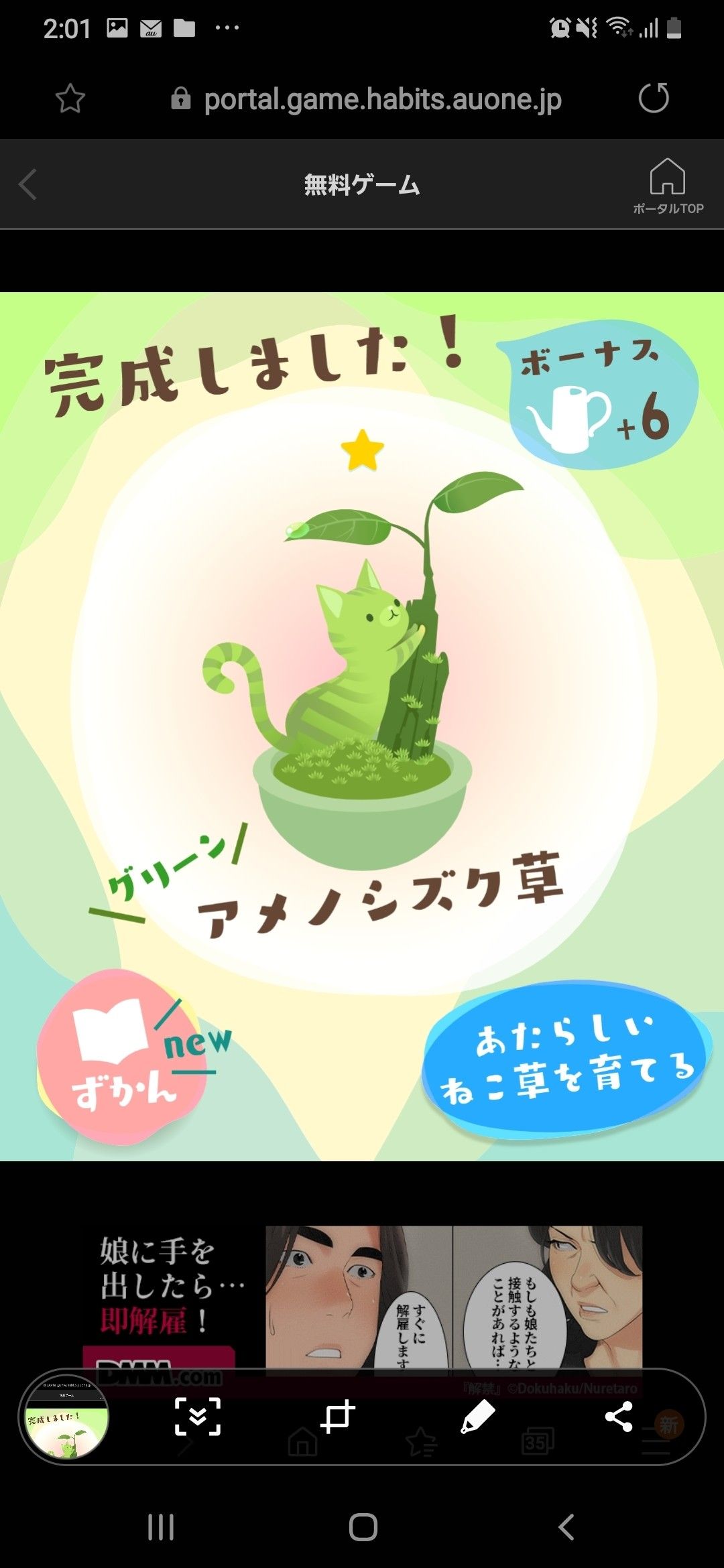Image resolution: width=724 pixels, height=1568 pixels.
Task: Bookmark this page with the star icon
Action: (x=70, y=99)
